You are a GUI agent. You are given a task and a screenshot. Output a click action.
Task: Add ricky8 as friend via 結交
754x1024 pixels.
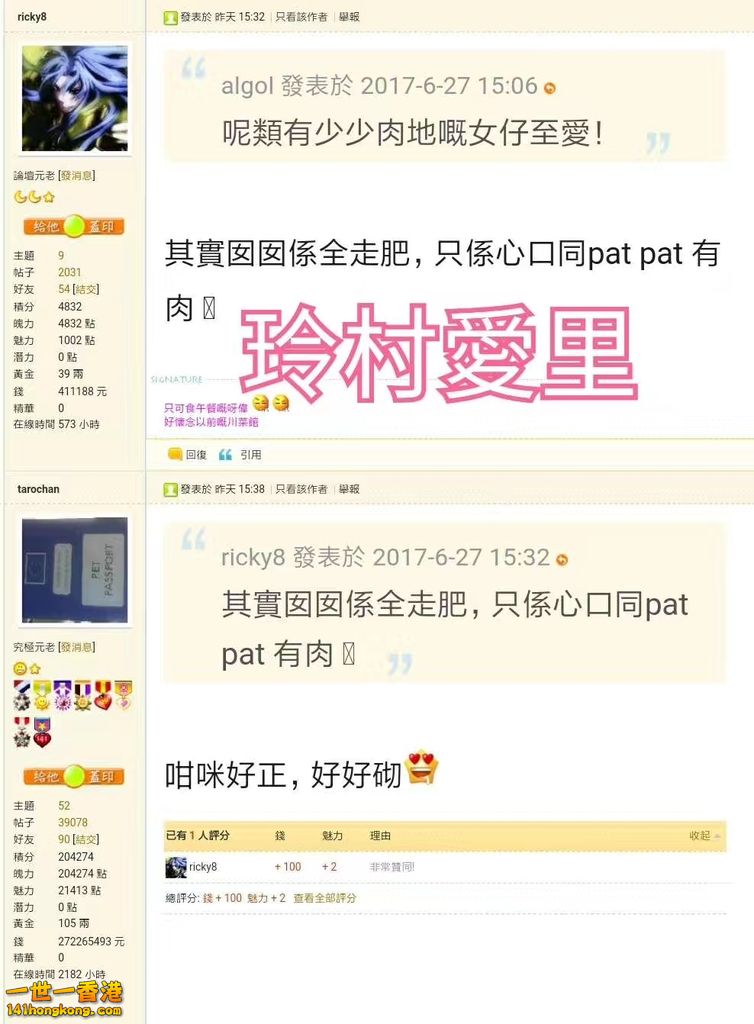pos(87,289)
